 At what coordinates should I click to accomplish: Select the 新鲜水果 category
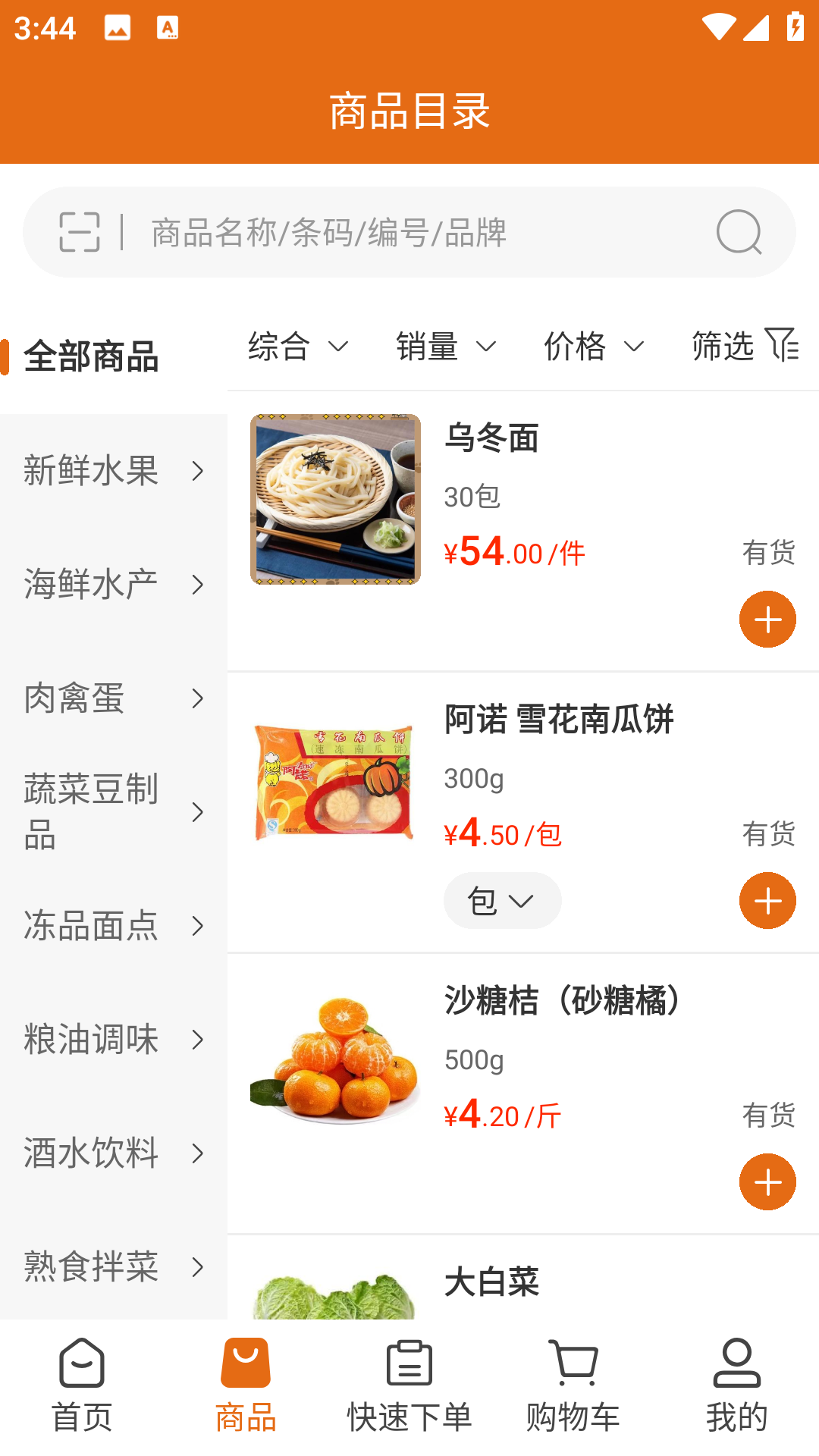point(114,471)
